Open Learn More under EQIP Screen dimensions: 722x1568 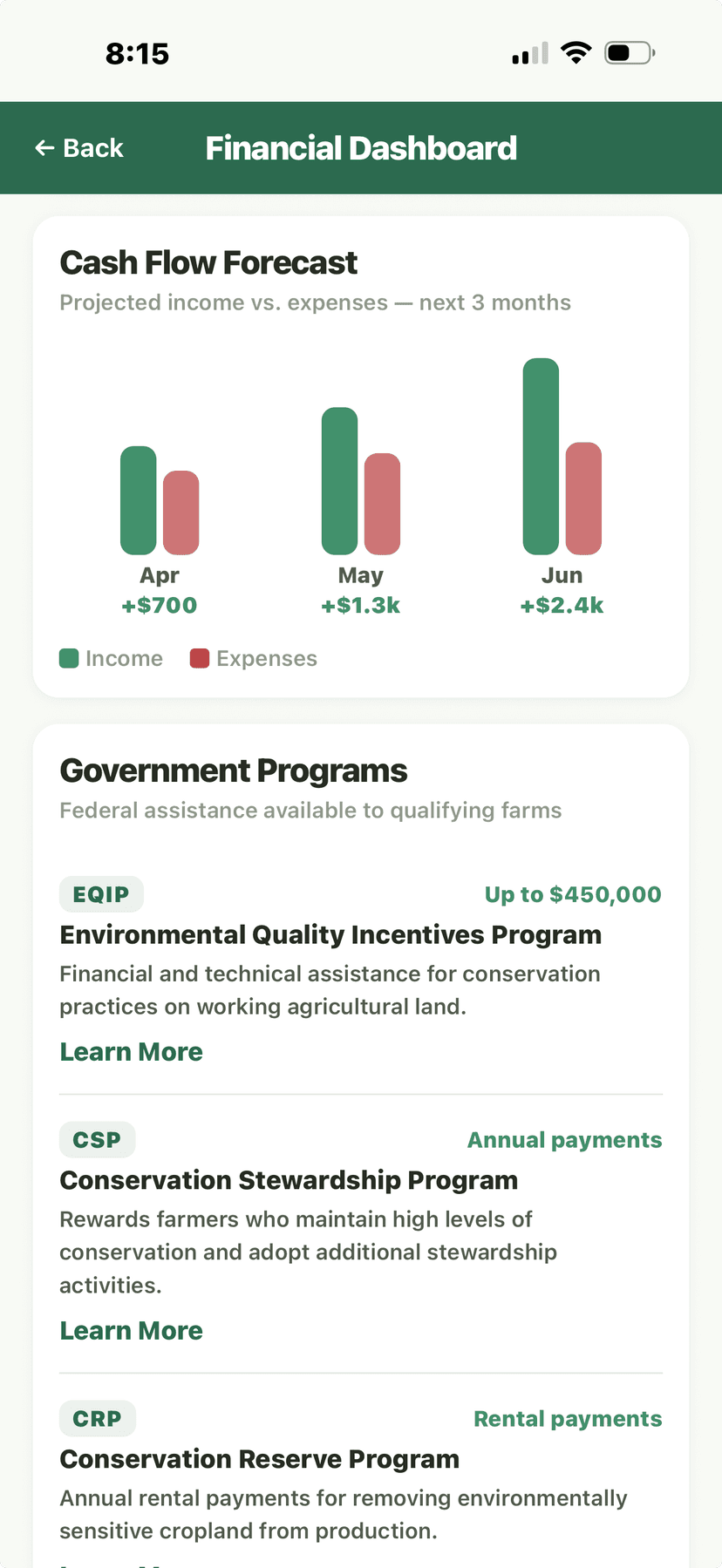[131, 1051]
